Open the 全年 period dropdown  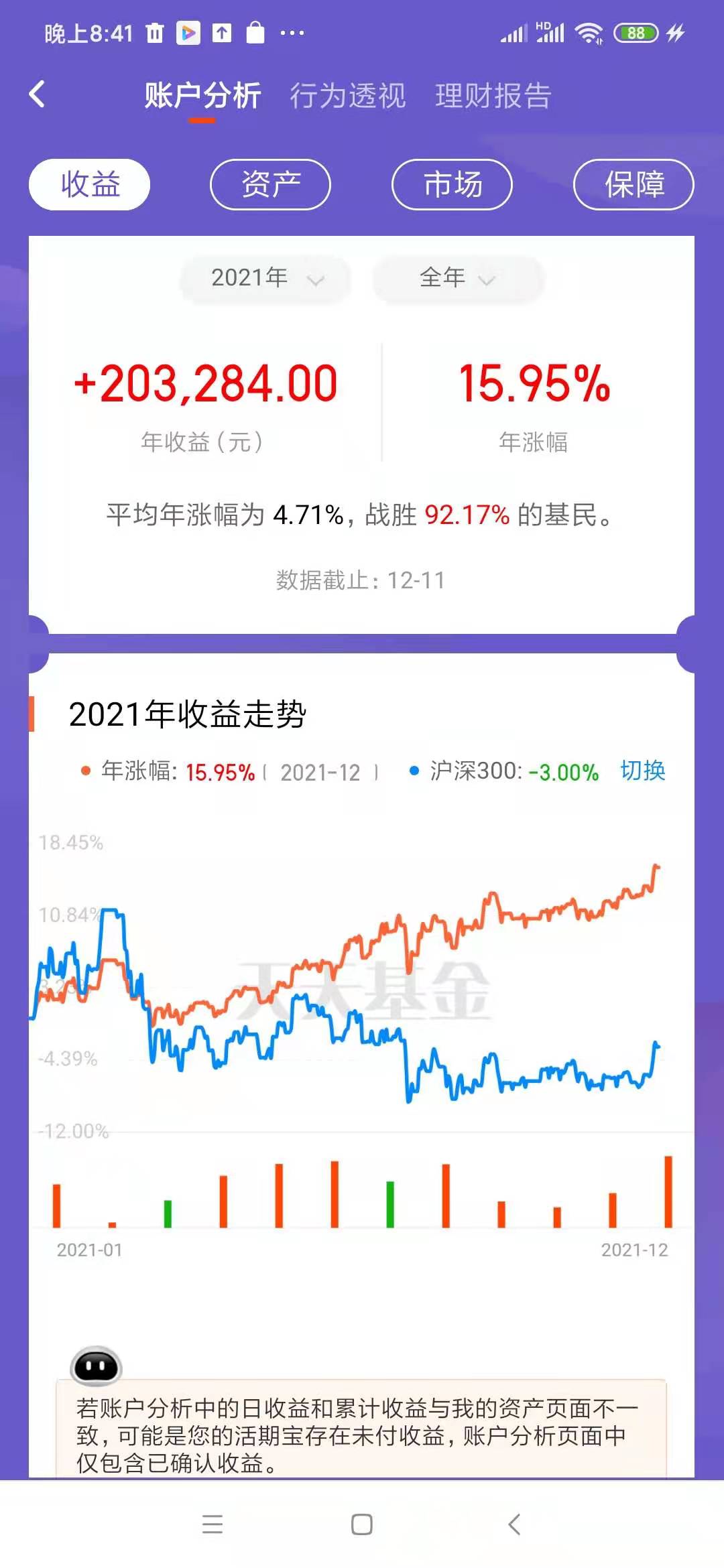coord(457,277)
